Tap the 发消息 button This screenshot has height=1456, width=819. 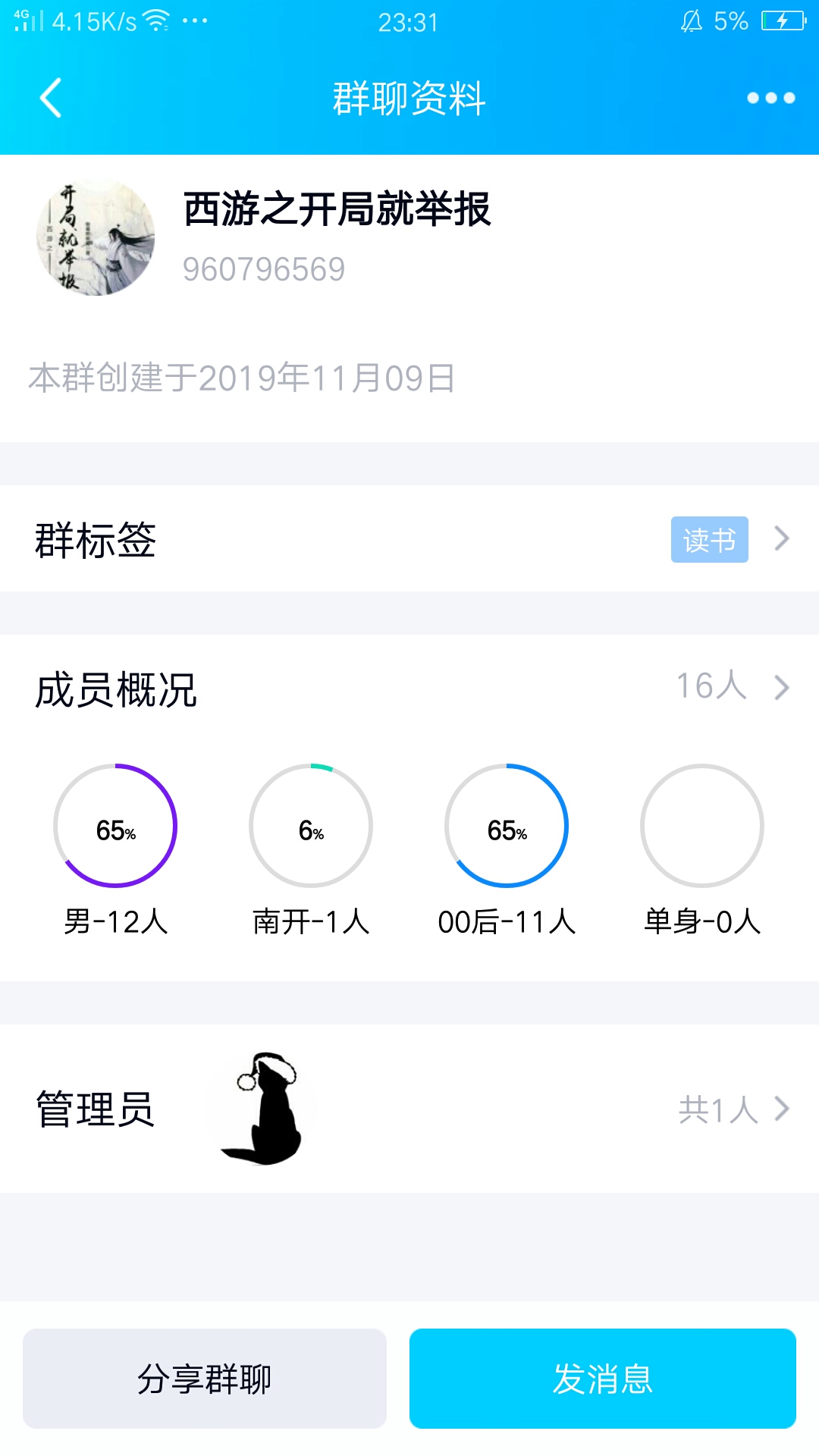[x=602, y=1378]
